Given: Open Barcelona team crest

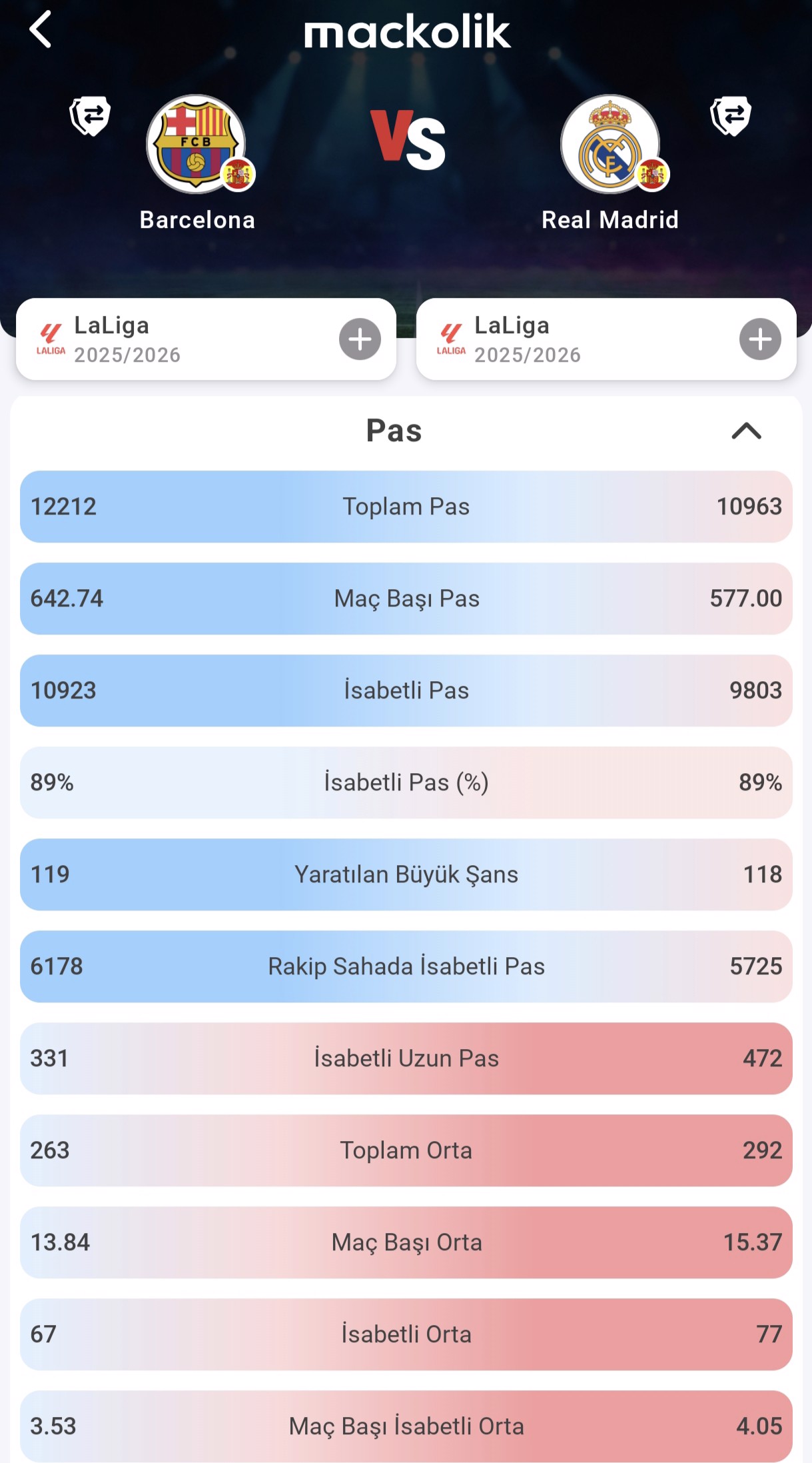Looking at the screenshot, I should (x=196, y=144).
